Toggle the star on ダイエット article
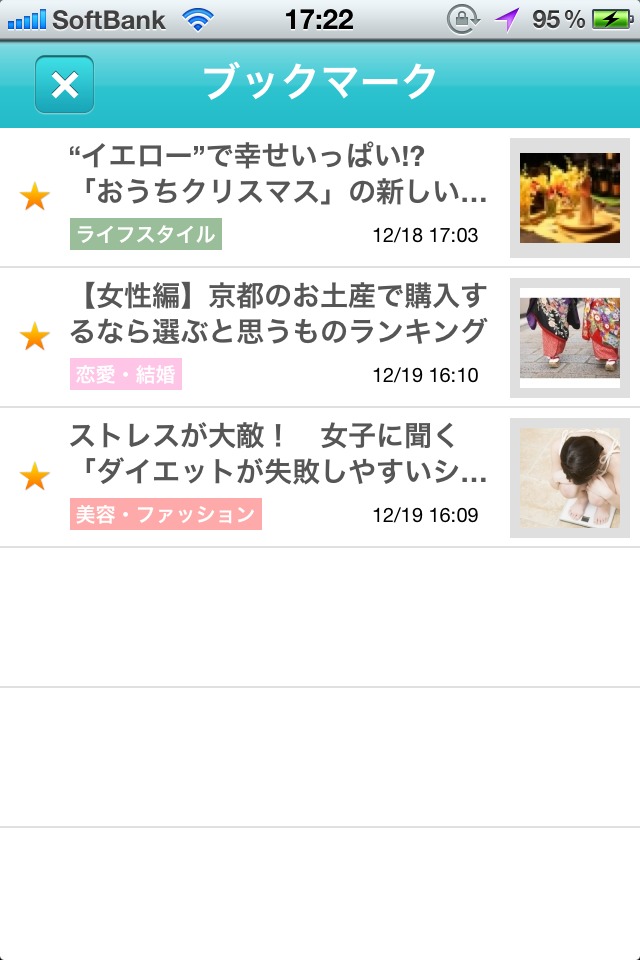The height and width of the screenshot is (960, 640). tap(35, 477)
